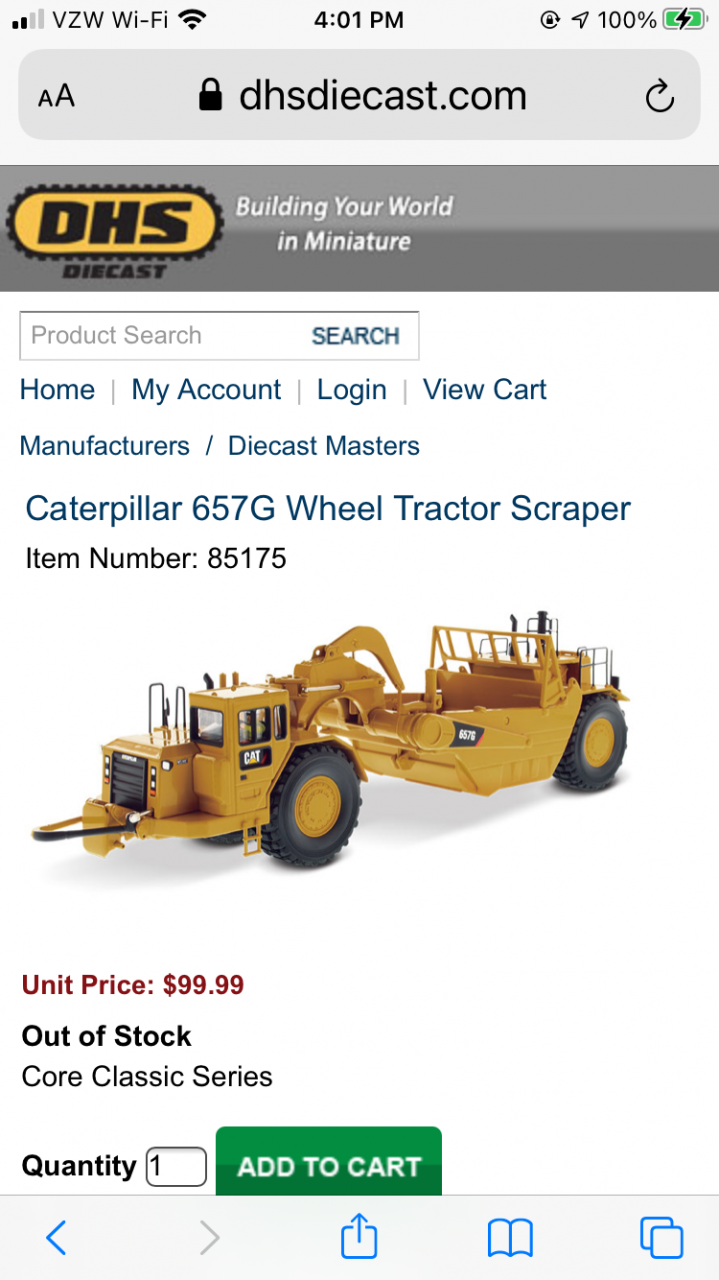The image size is (719, 1280).
Task: Share this page
Action: 359,1238
